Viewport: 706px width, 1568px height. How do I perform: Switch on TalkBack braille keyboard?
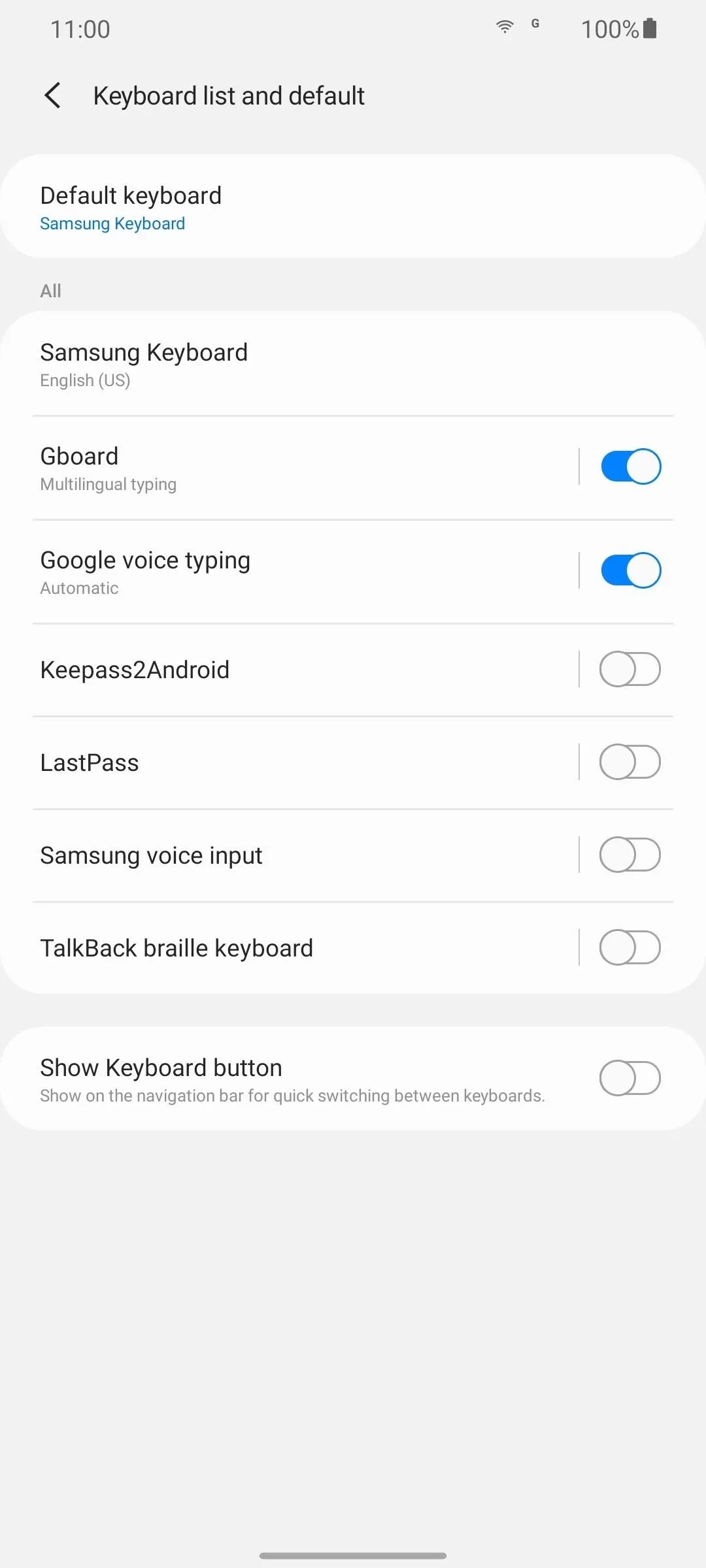pos(630,947)
